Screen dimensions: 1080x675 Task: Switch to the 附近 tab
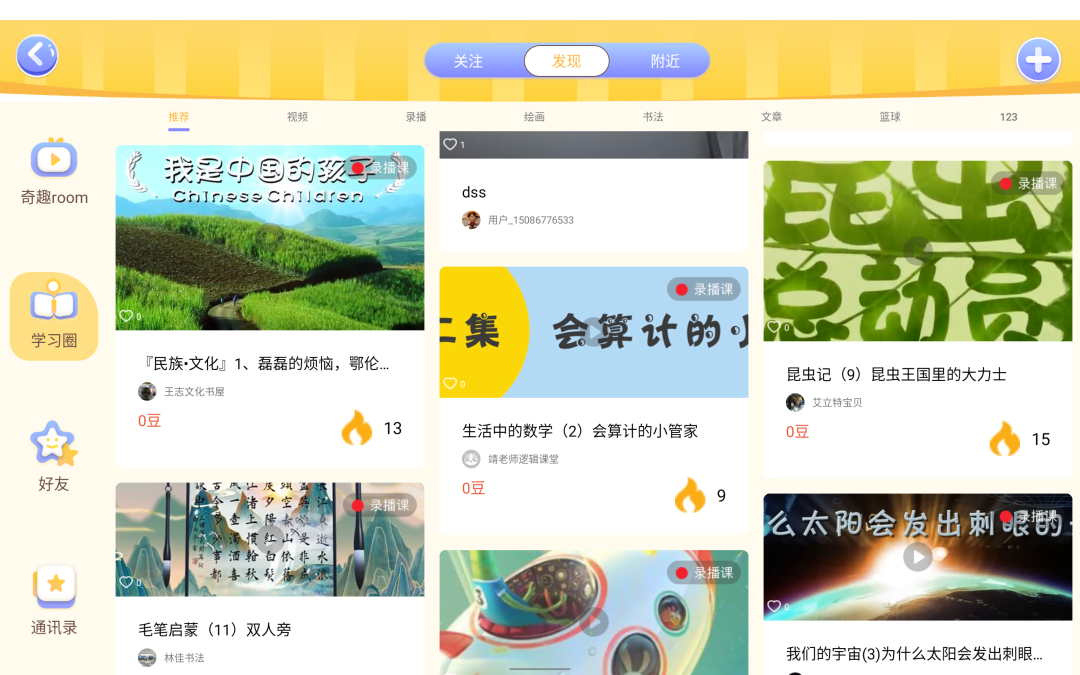point(665,61)
